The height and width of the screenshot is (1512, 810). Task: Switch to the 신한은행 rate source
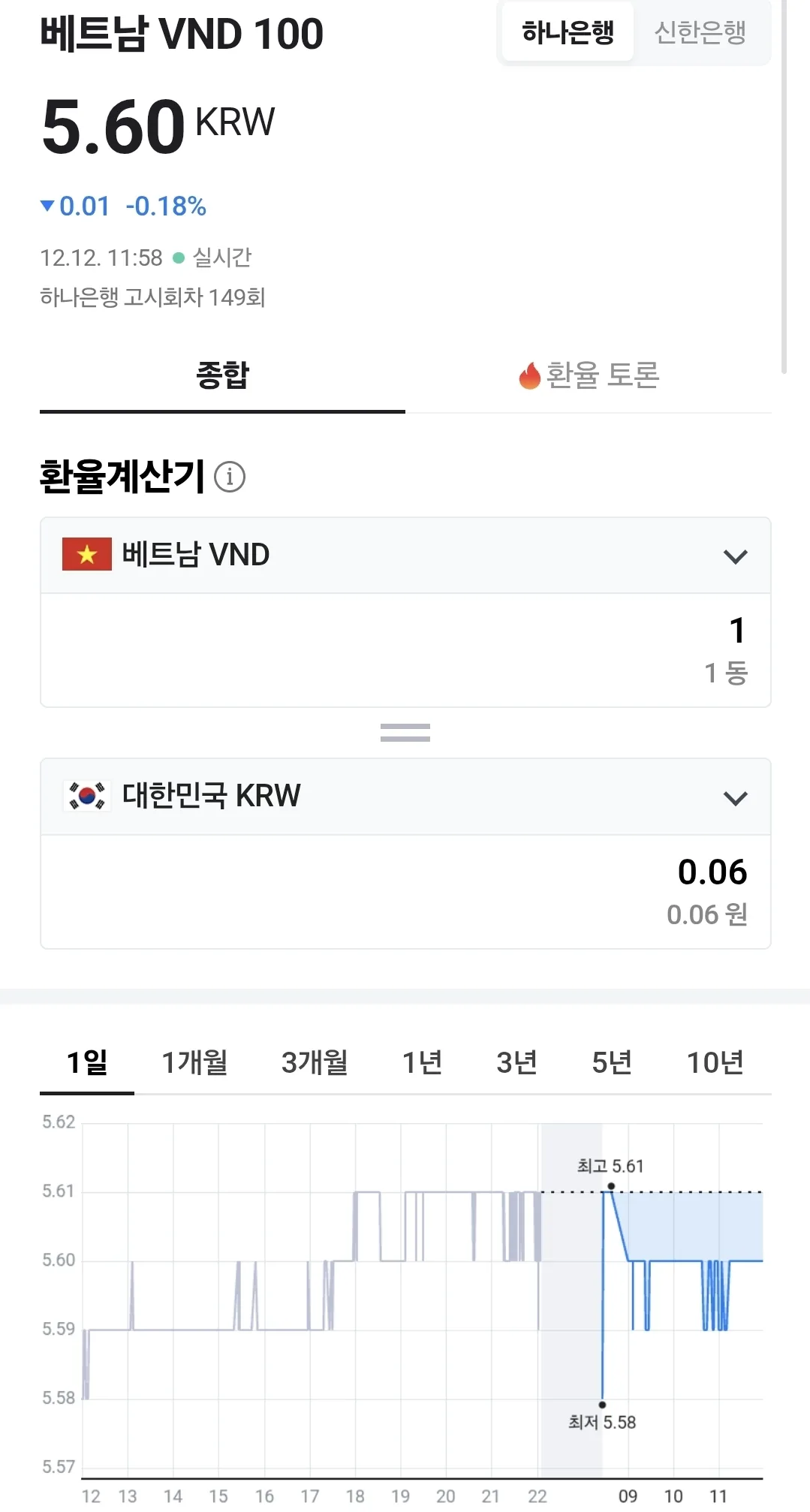pyautogui.click(x=700, y=32)
